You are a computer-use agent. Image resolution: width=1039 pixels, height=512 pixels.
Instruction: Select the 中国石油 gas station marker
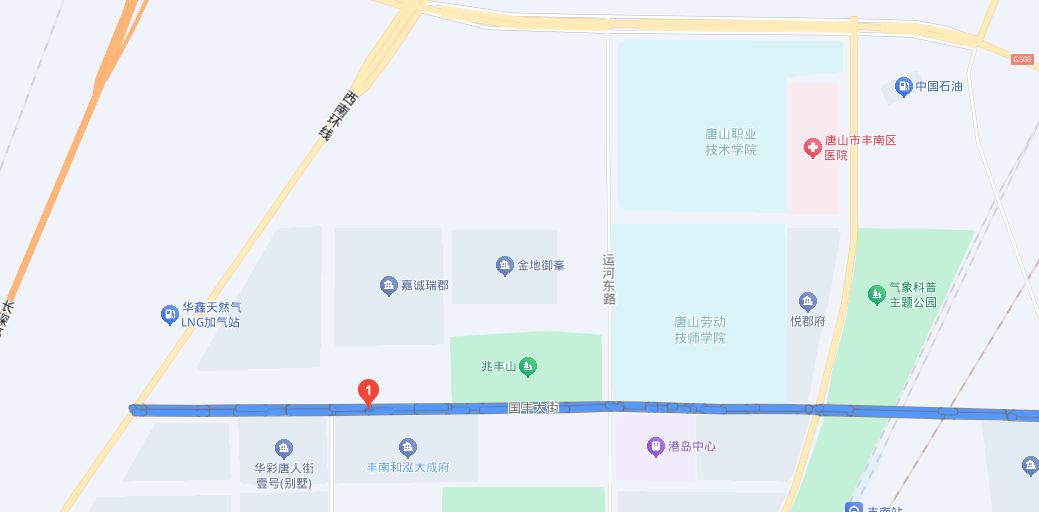tap(903, 87)
